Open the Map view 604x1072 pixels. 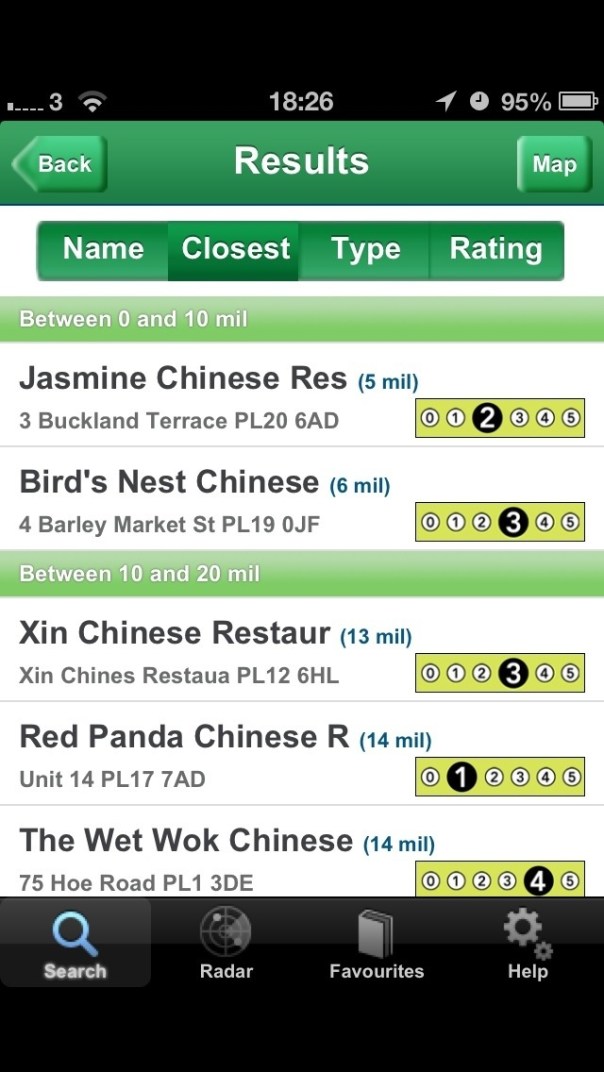(553, 164)
